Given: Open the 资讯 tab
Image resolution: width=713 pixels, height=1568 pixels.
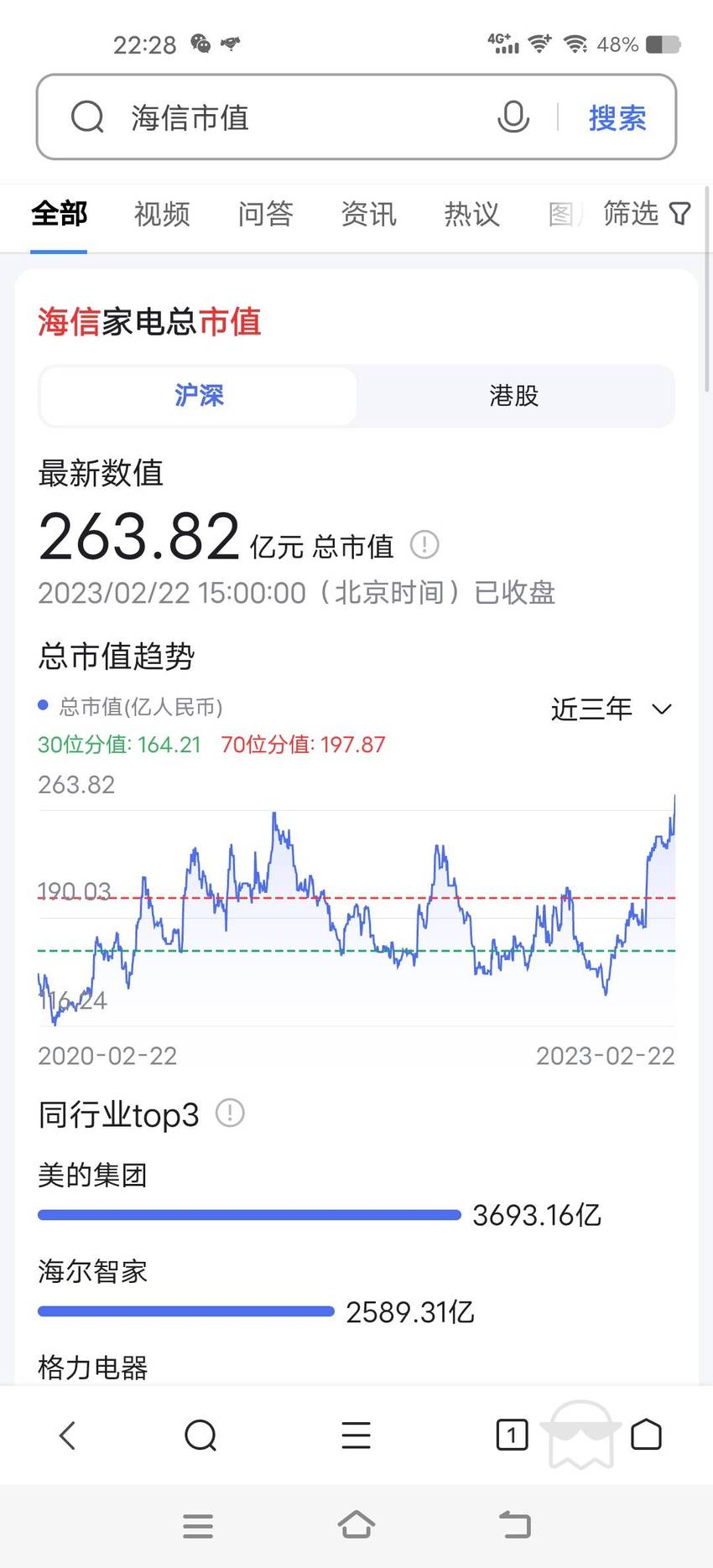Looking at the screenshot, I should click(x=368, y=214).
